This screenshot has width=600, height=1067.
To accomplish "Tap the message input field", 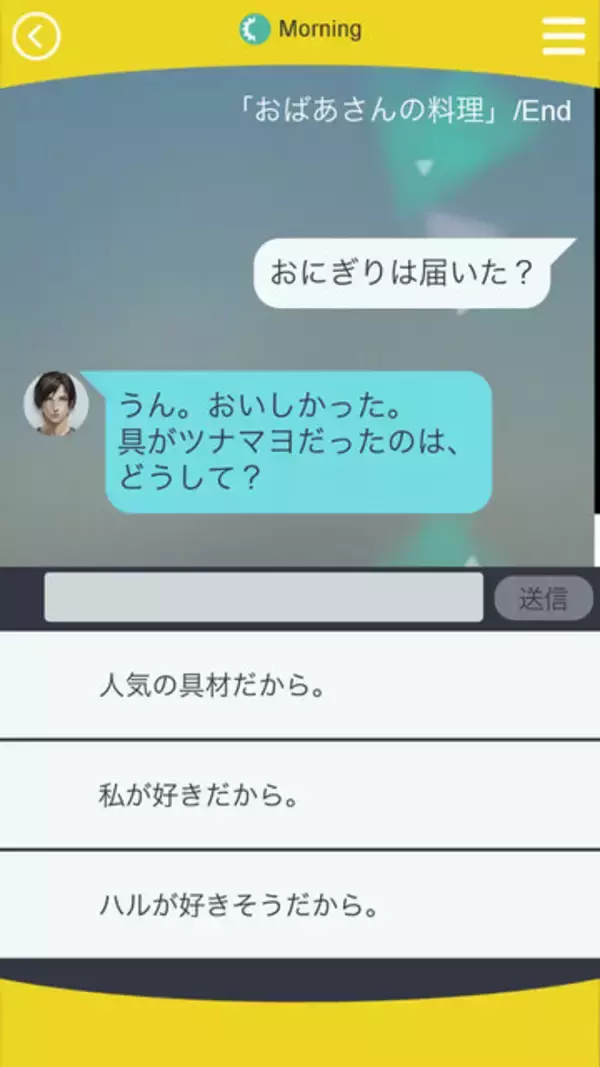I will tap(263, 598).
